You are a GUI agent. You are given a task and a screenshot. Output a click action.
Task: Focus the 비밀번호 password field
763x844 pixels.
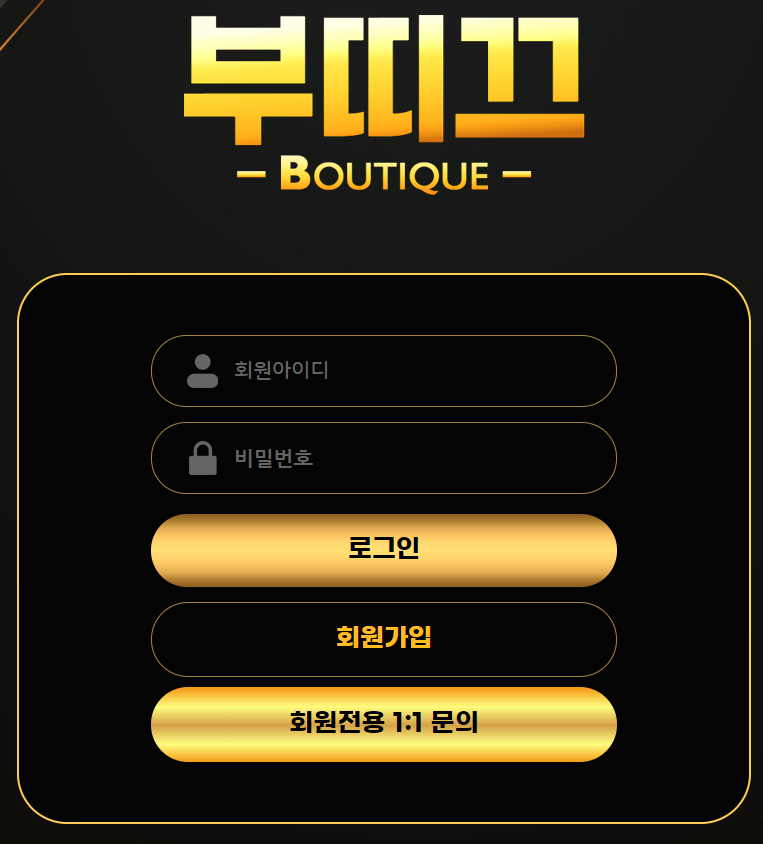[400, 458]
